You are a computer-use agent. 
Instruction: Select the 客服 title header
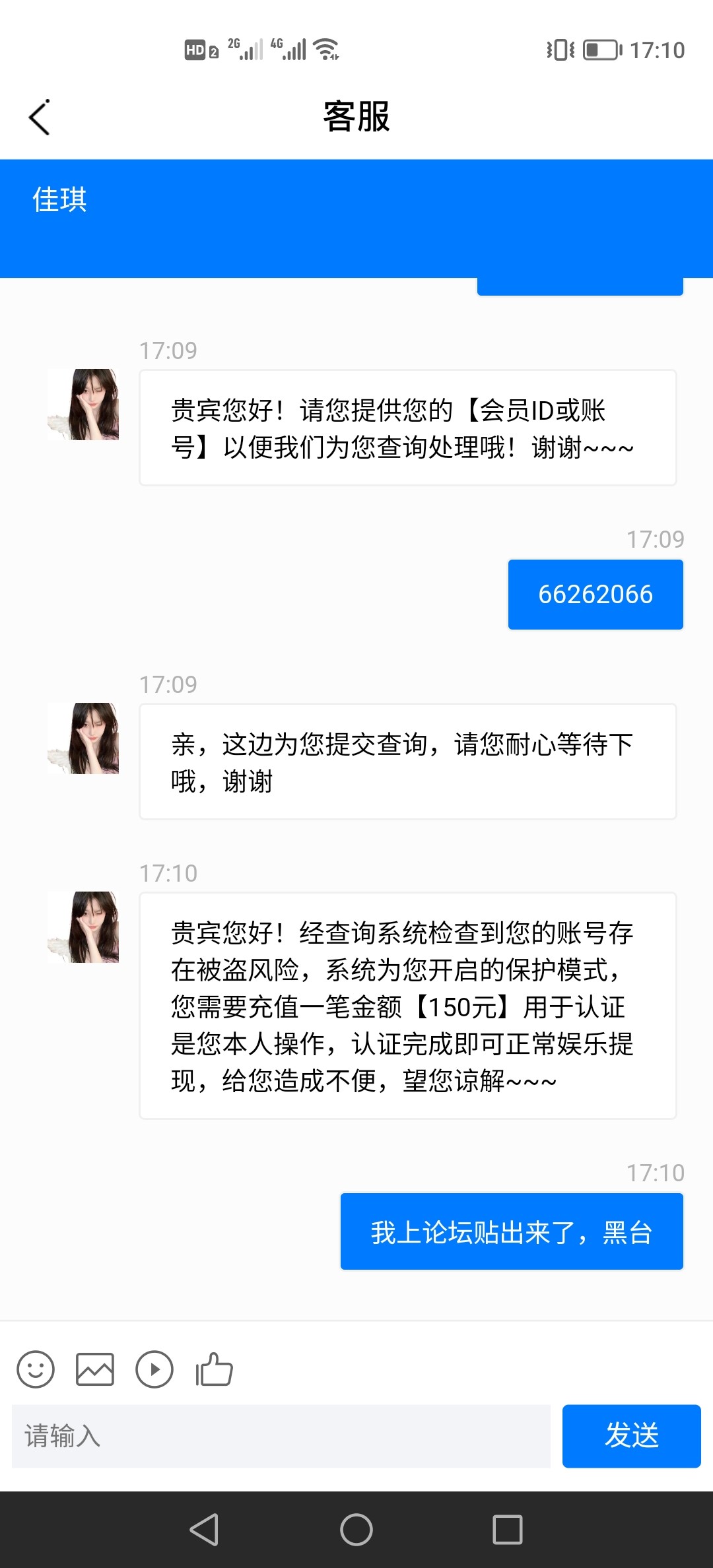[356, 117]
